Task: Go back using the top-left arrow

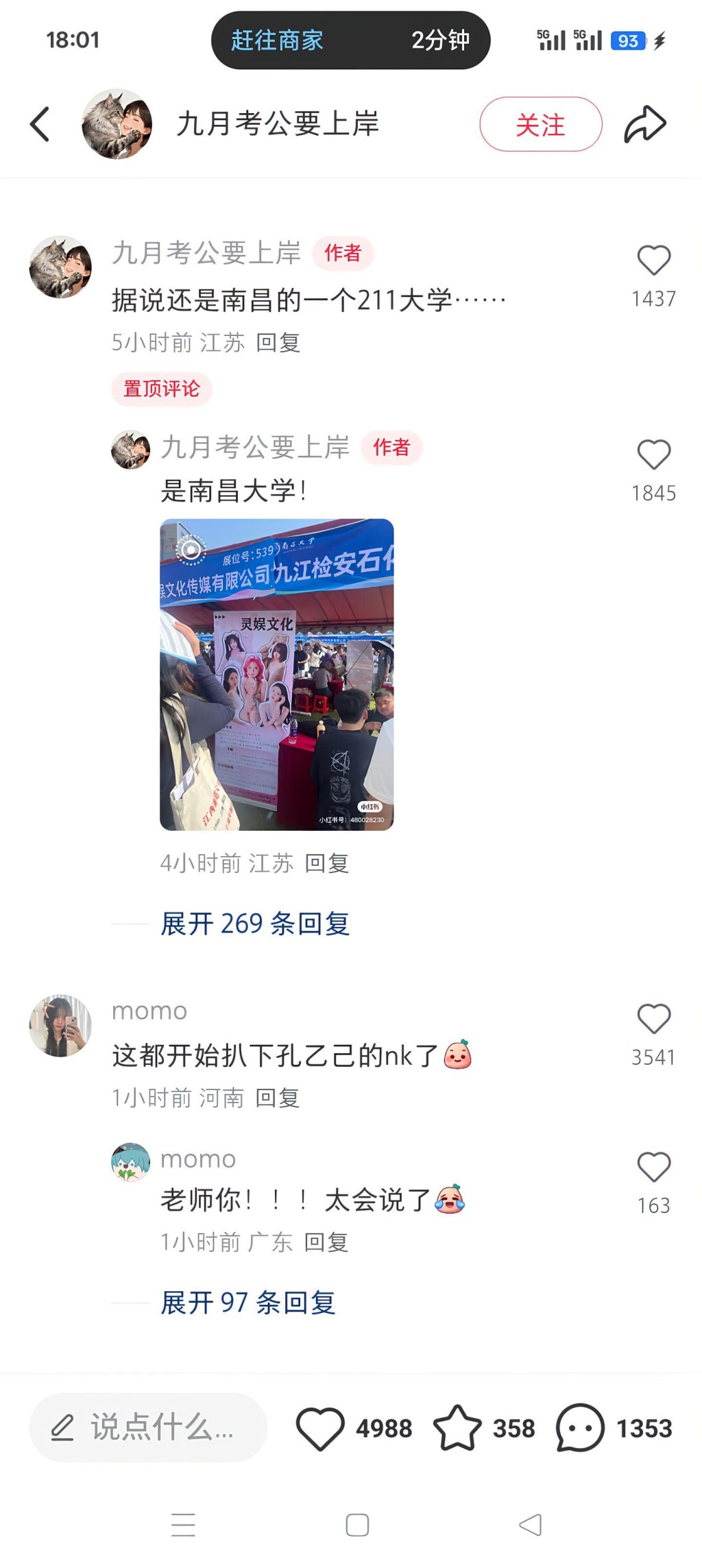Action: [40, 124]
